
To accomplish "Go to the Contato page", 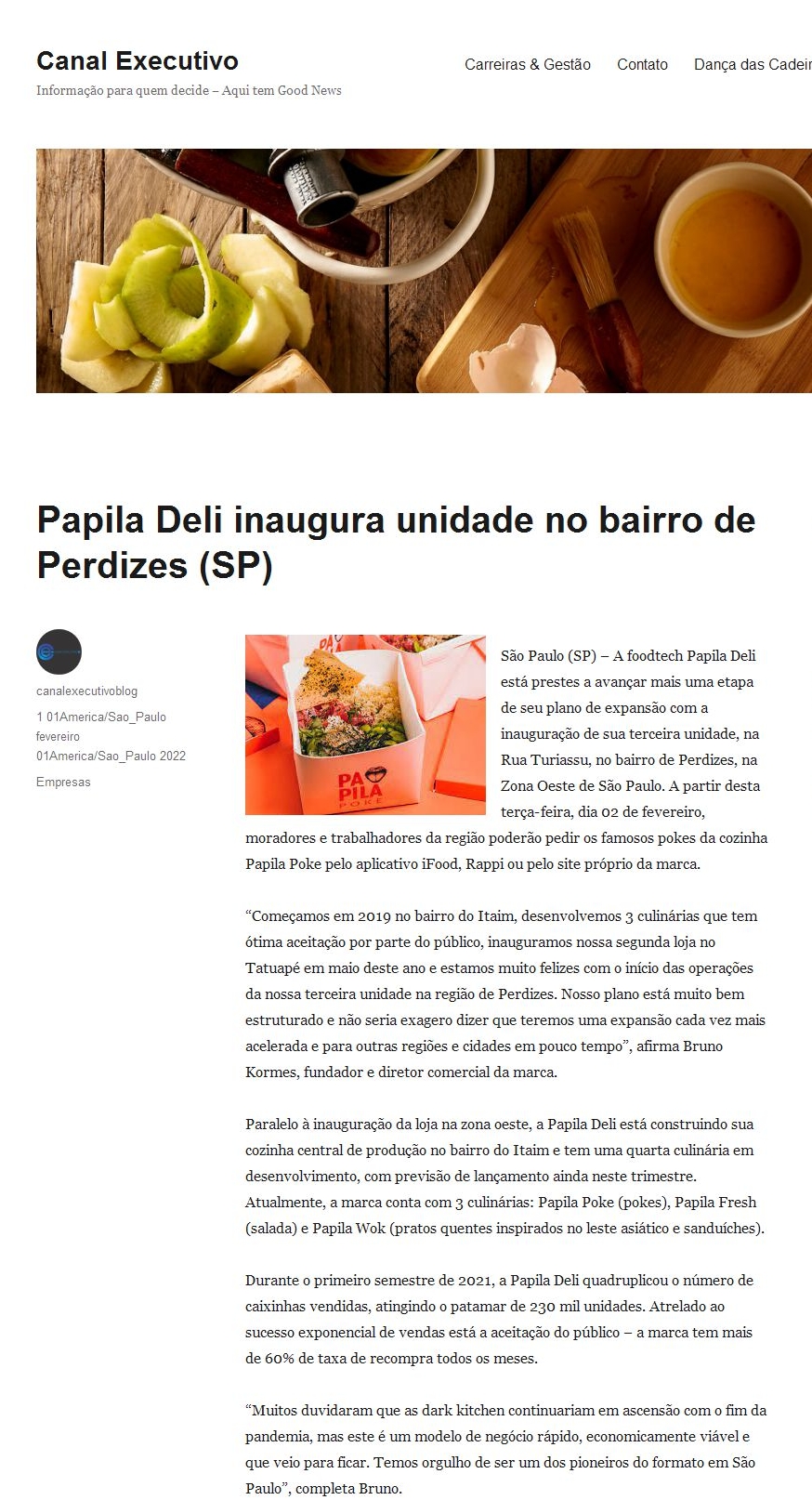I will pyautogui.click(x=642, y=65).
